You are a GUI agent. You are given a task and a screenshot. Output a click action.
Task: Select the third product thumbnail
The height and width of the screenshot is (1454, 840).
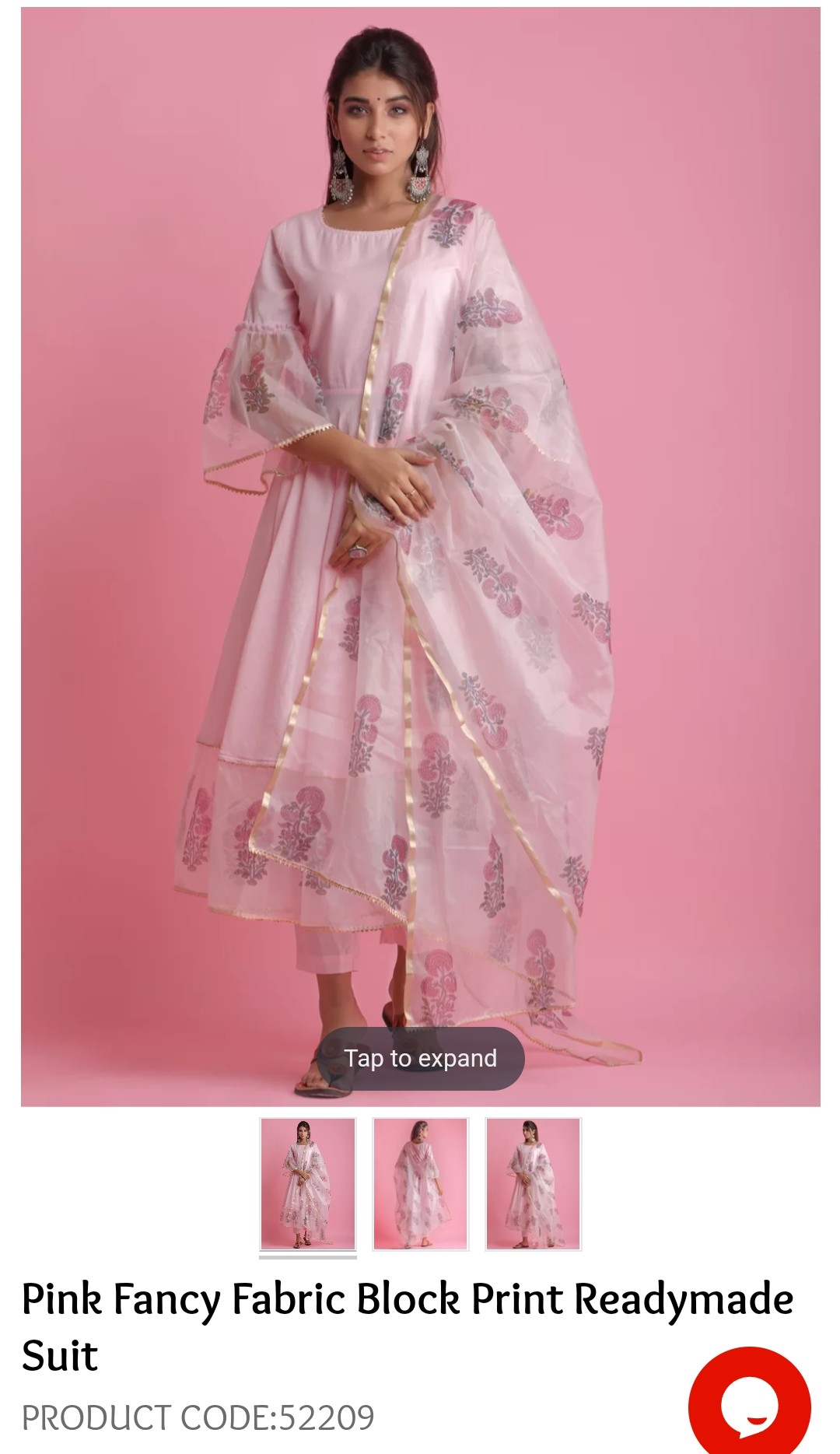533,1183
